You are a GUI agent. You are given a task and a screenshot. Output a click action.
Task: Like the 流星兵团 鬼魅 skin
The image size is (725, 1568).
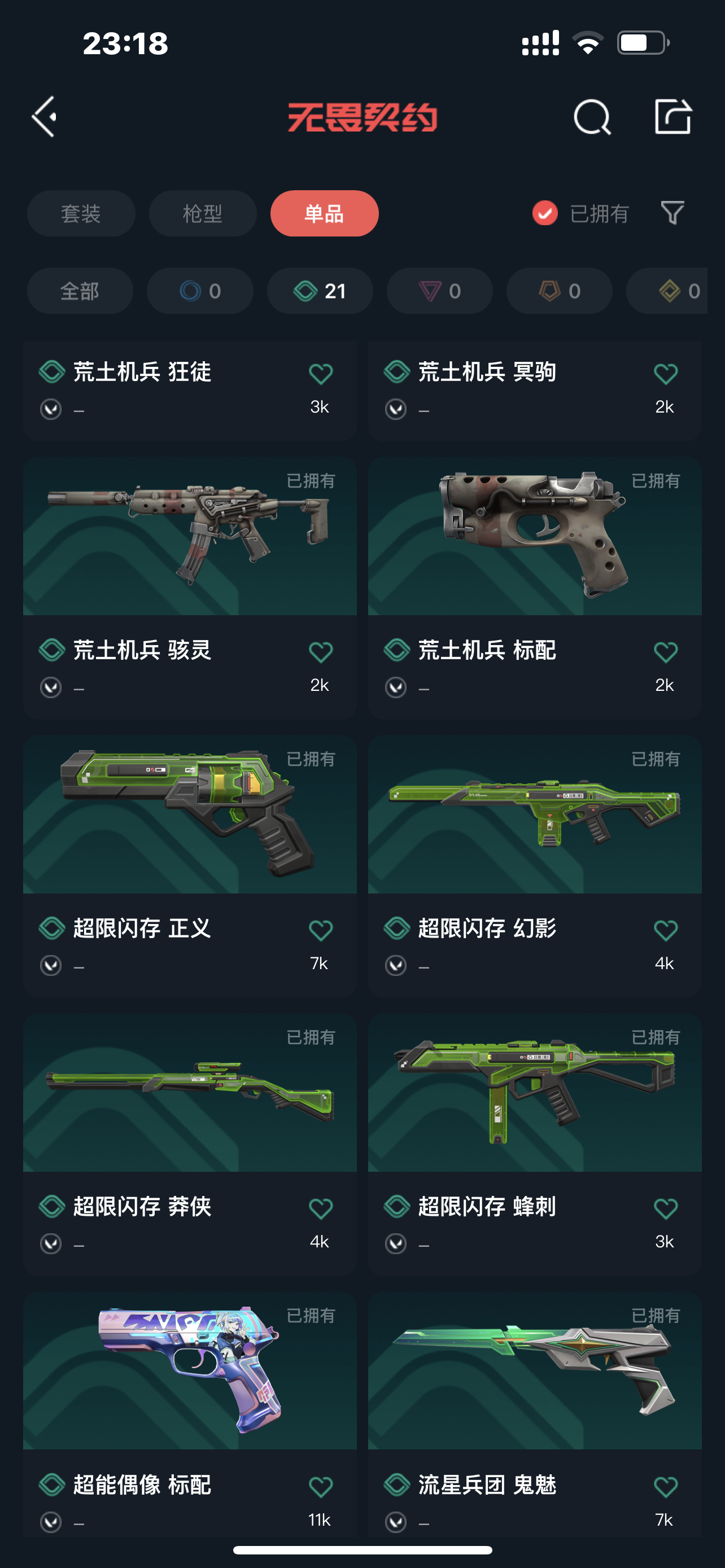(665, 1486)
